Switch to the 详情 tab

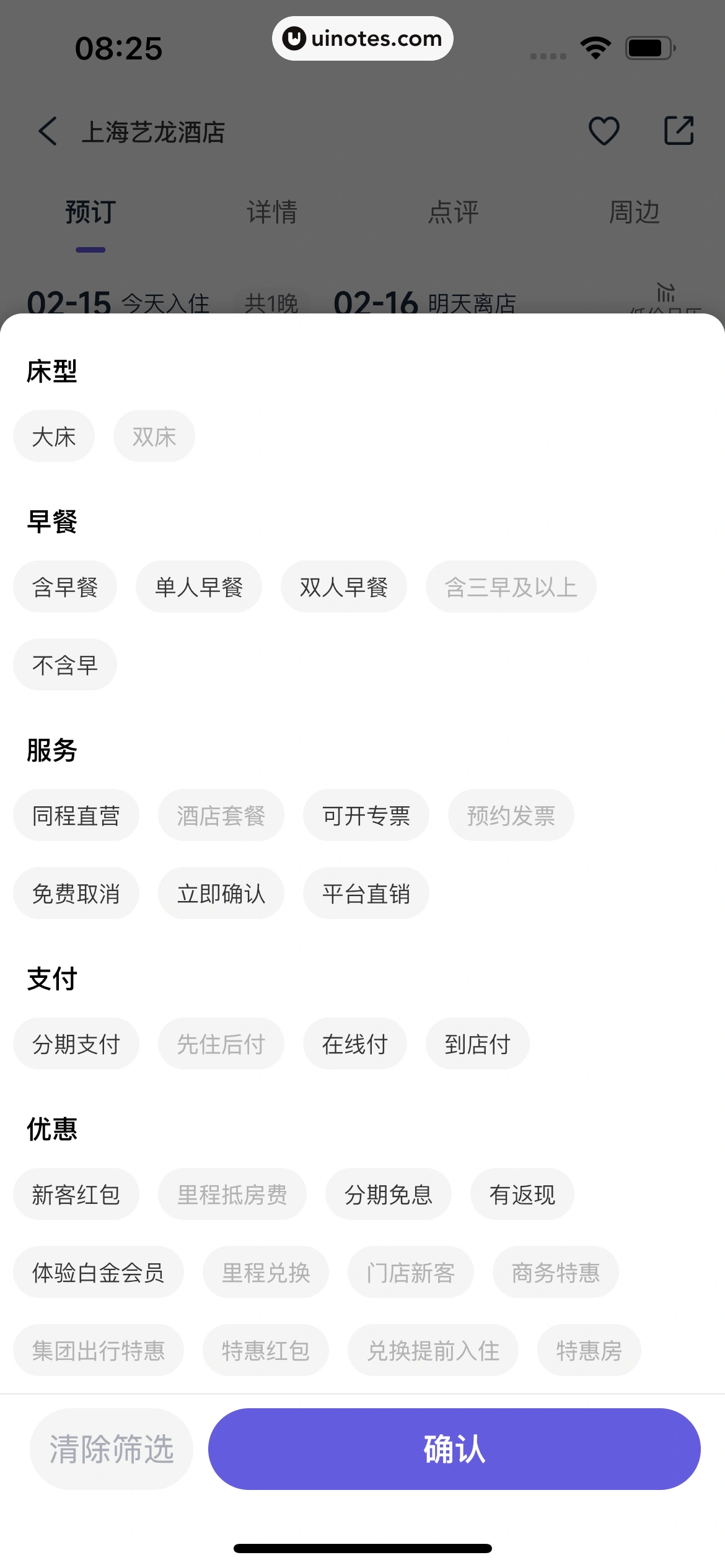click(272, 211)
